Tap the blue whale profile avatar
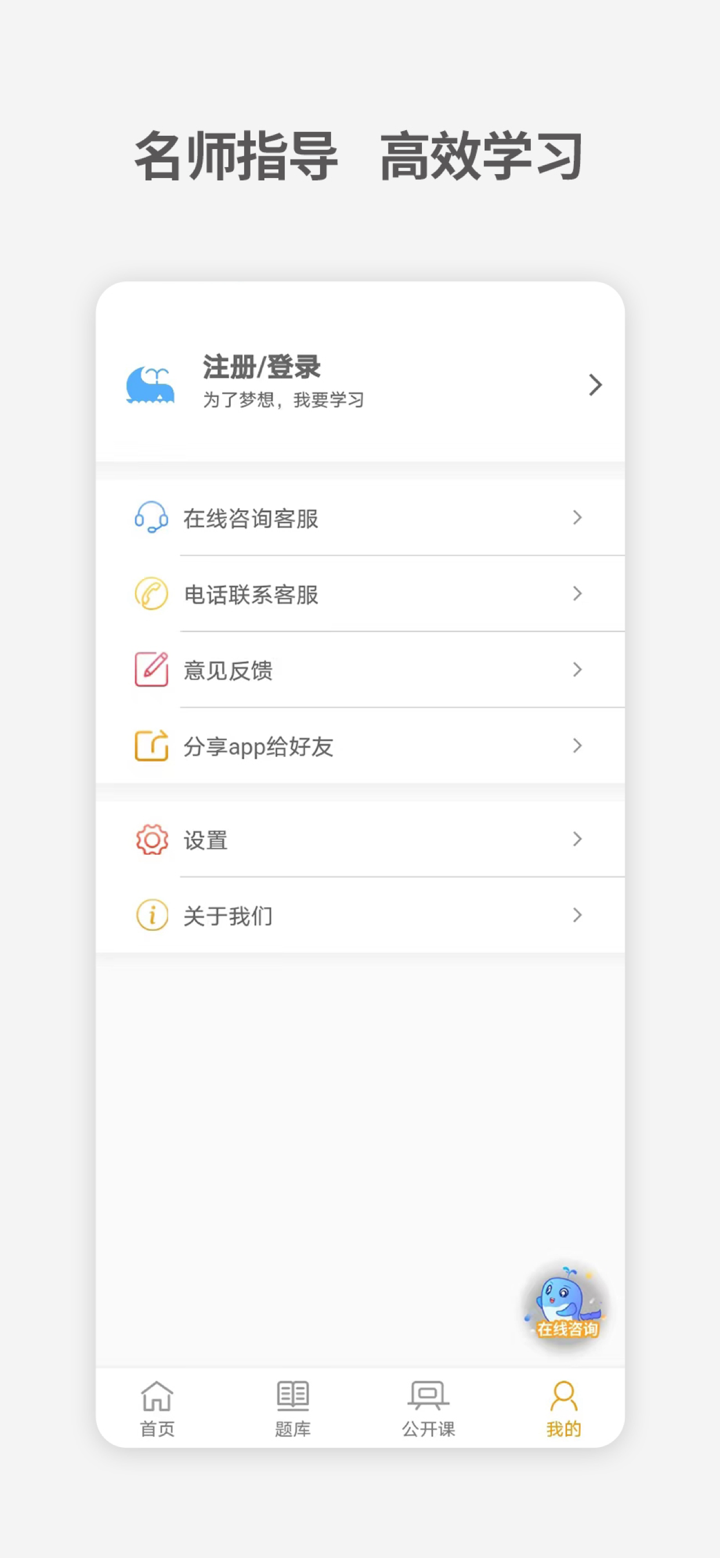 148,384
